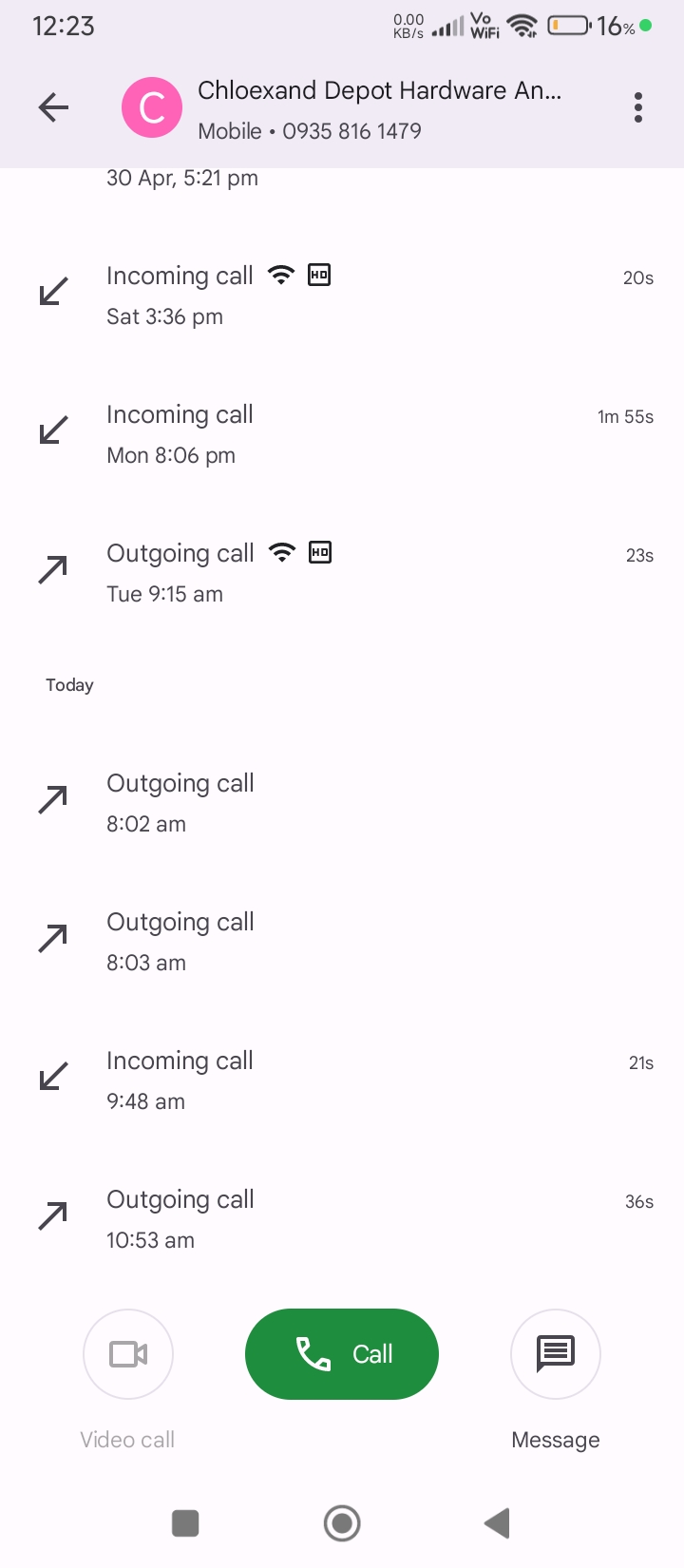684x1568 pixels.
Task: Open the contact's pink avatar
Action: (x=152, y=107)
